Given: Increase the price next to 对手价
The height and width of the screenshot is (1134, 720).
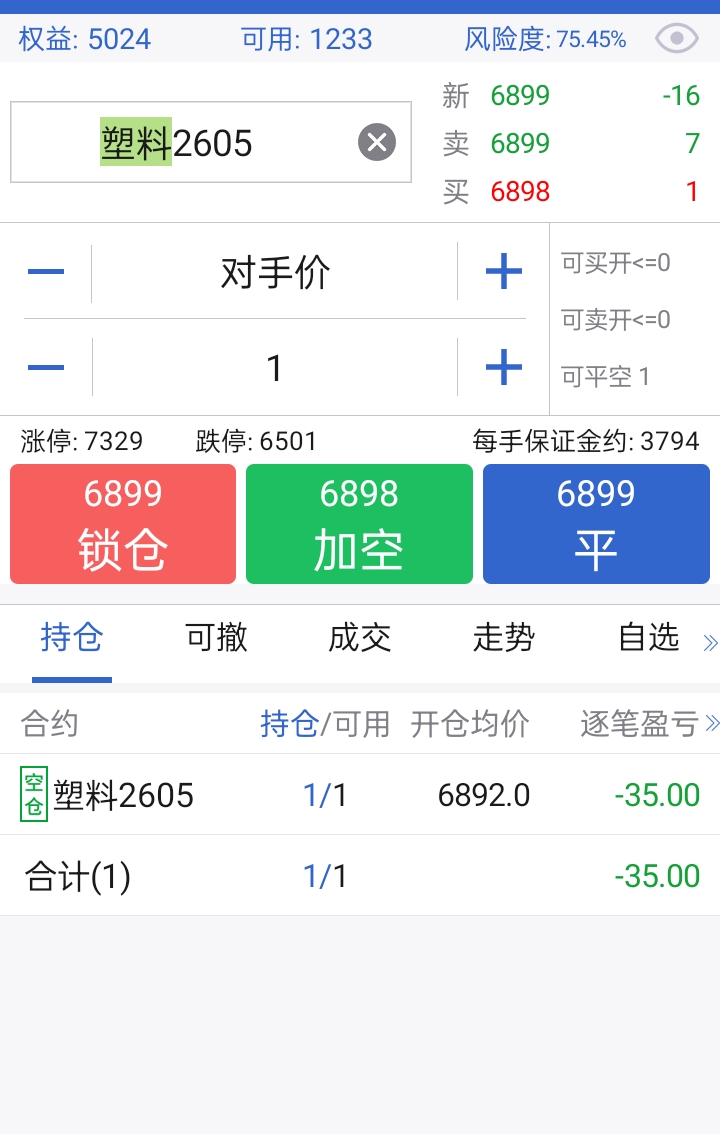Looking at the screenshot, I should [x=503, y=272].
